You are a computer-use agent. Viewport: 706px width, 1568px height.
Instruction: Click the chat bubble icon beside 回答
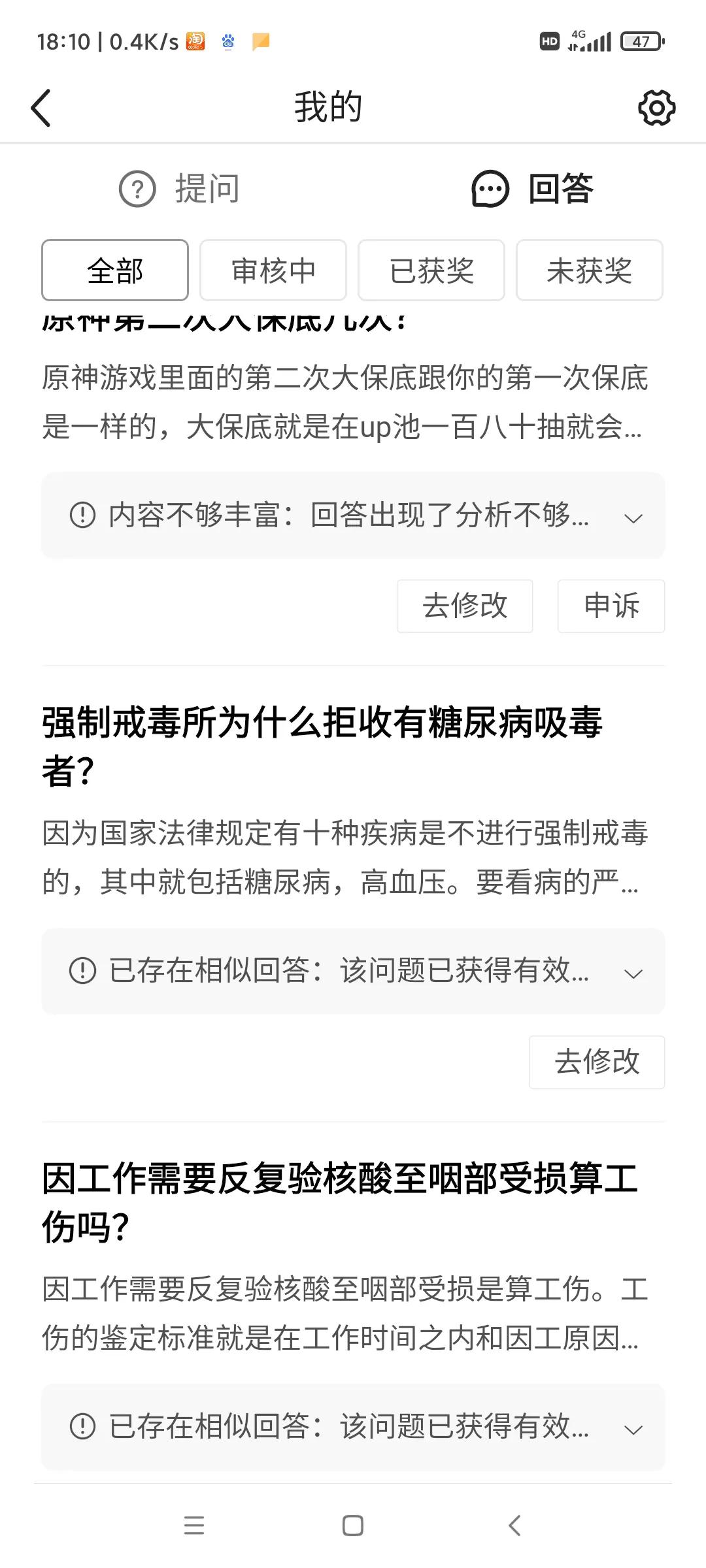pos(490,189)
